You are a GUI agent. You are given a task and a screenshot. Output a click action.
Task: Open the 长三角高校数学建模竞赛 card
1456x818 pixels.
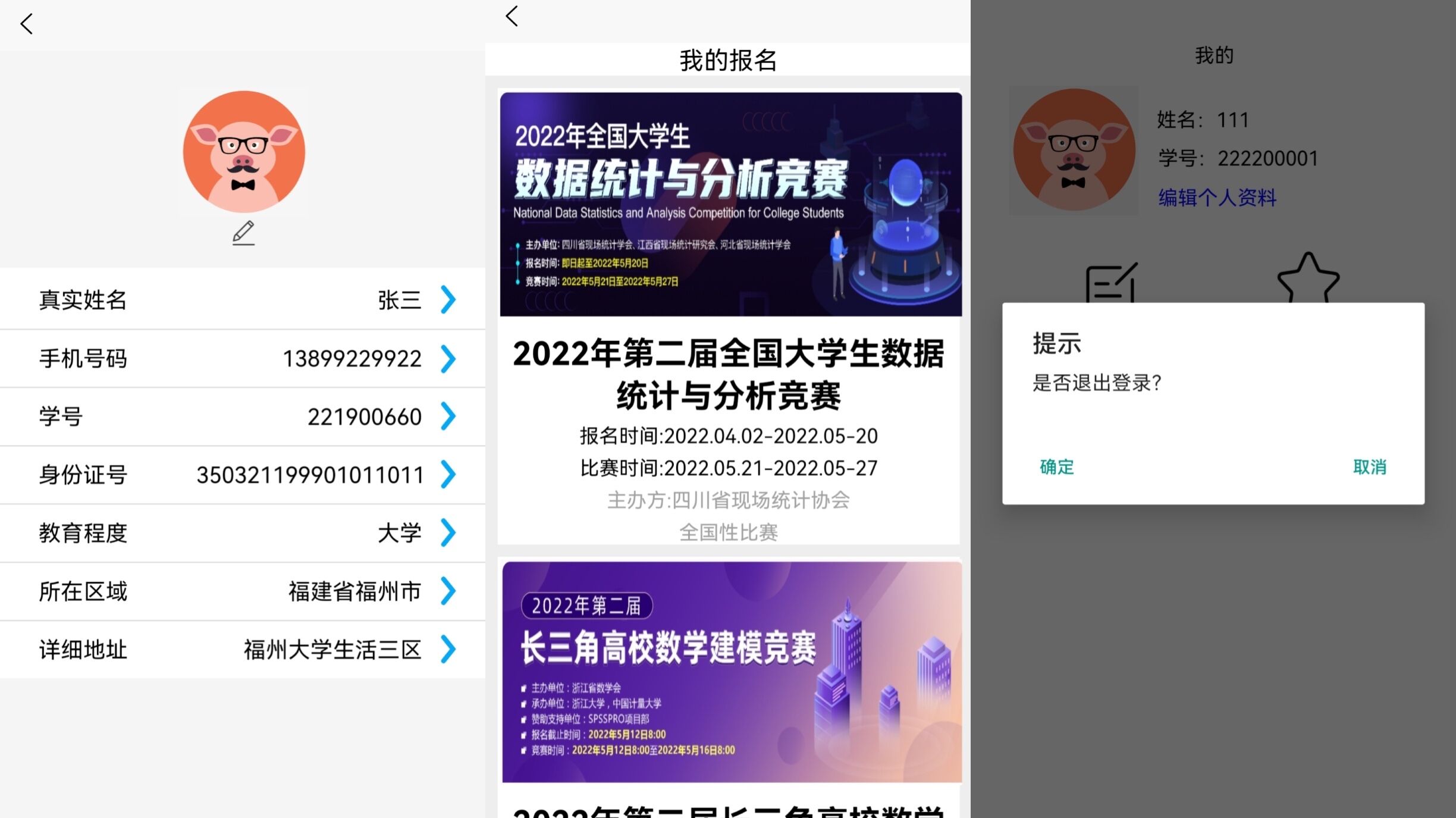[x=730, y=672]
